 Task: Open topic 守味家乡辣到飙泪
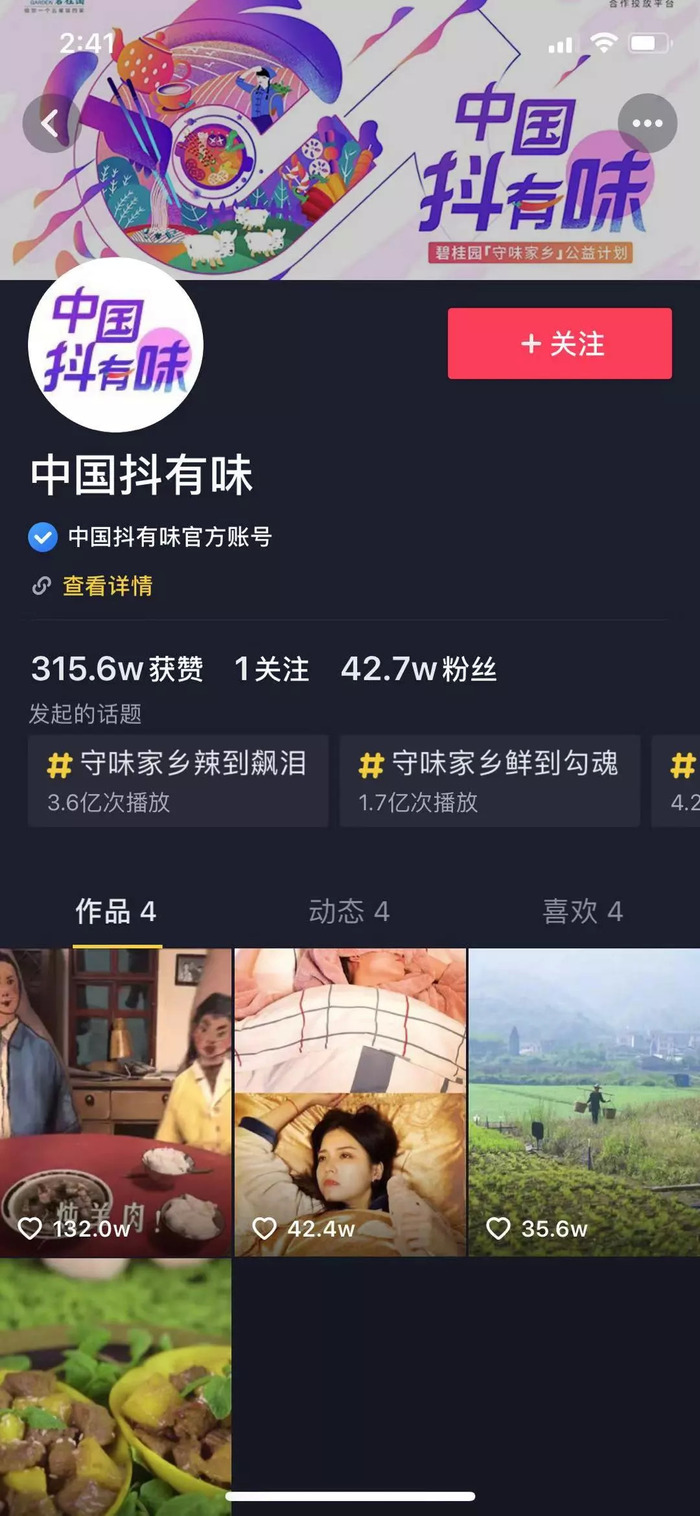[178, 780]
